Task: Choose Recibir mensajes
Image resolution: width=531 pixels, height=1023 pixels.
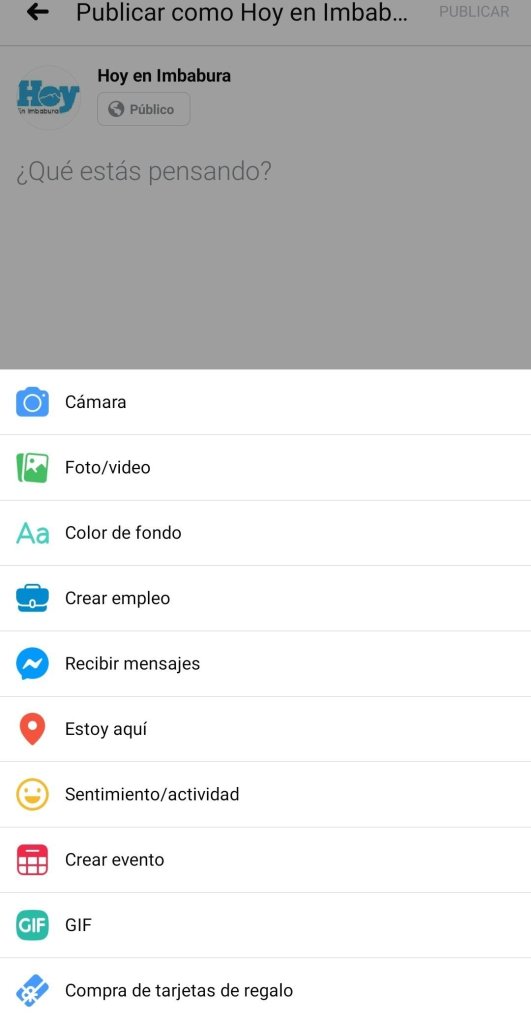Action: click(x=266, y=664)
